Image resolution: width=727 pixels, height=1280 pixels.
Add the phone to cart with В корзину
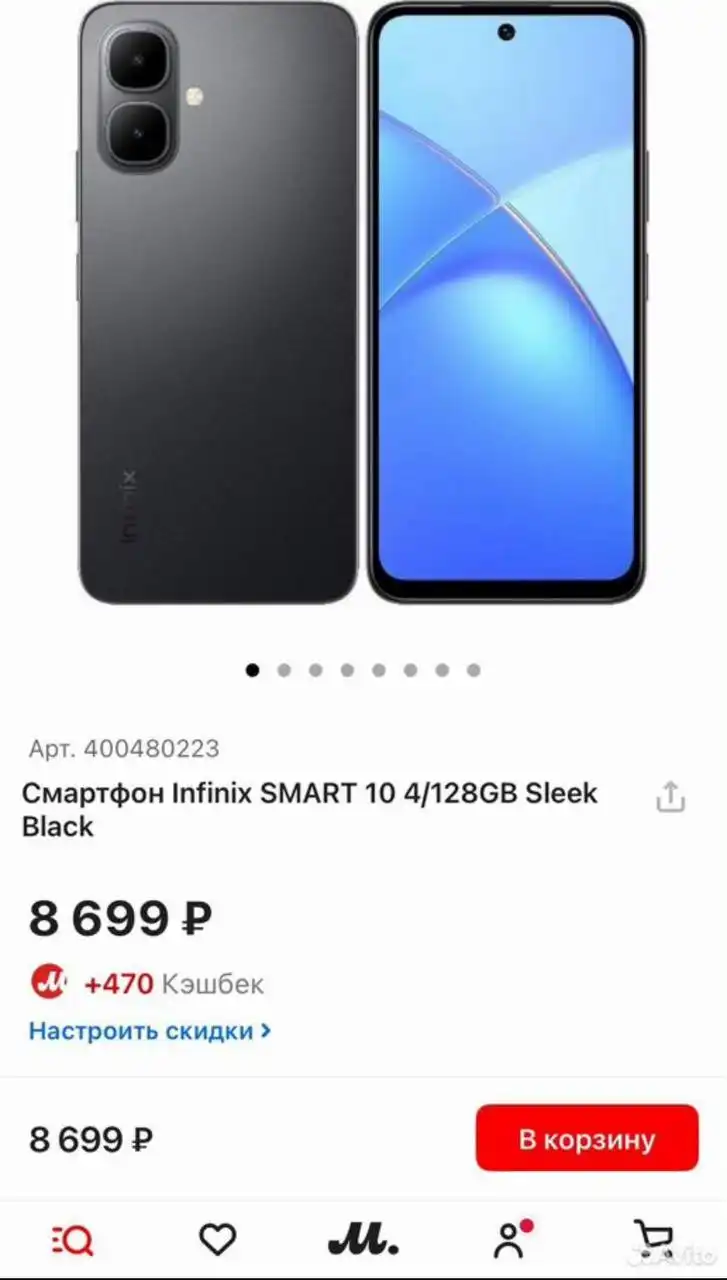585,1137
